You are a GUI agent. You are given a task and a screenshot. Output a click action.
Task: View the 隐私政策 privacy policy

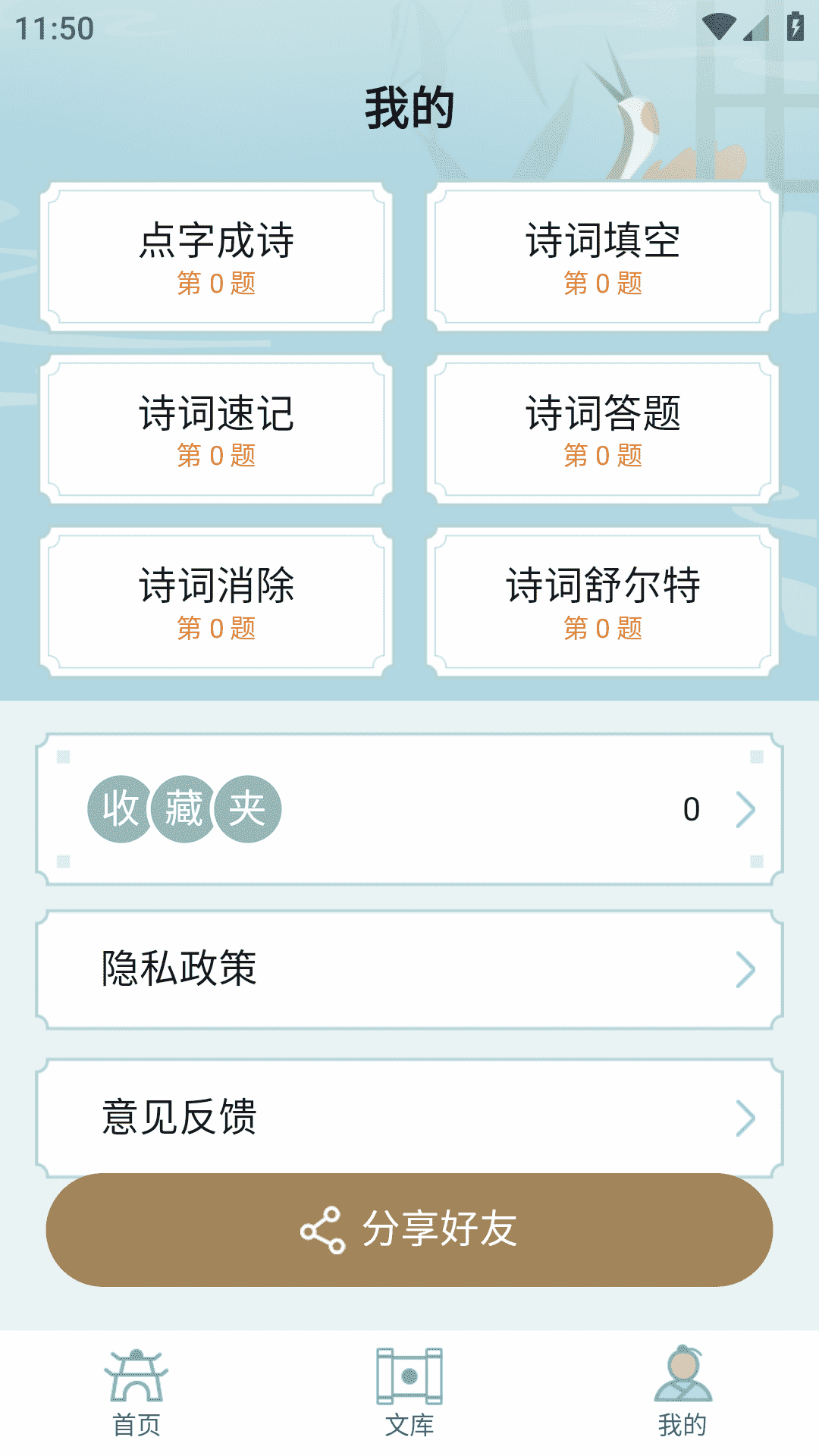pos(409,969)
